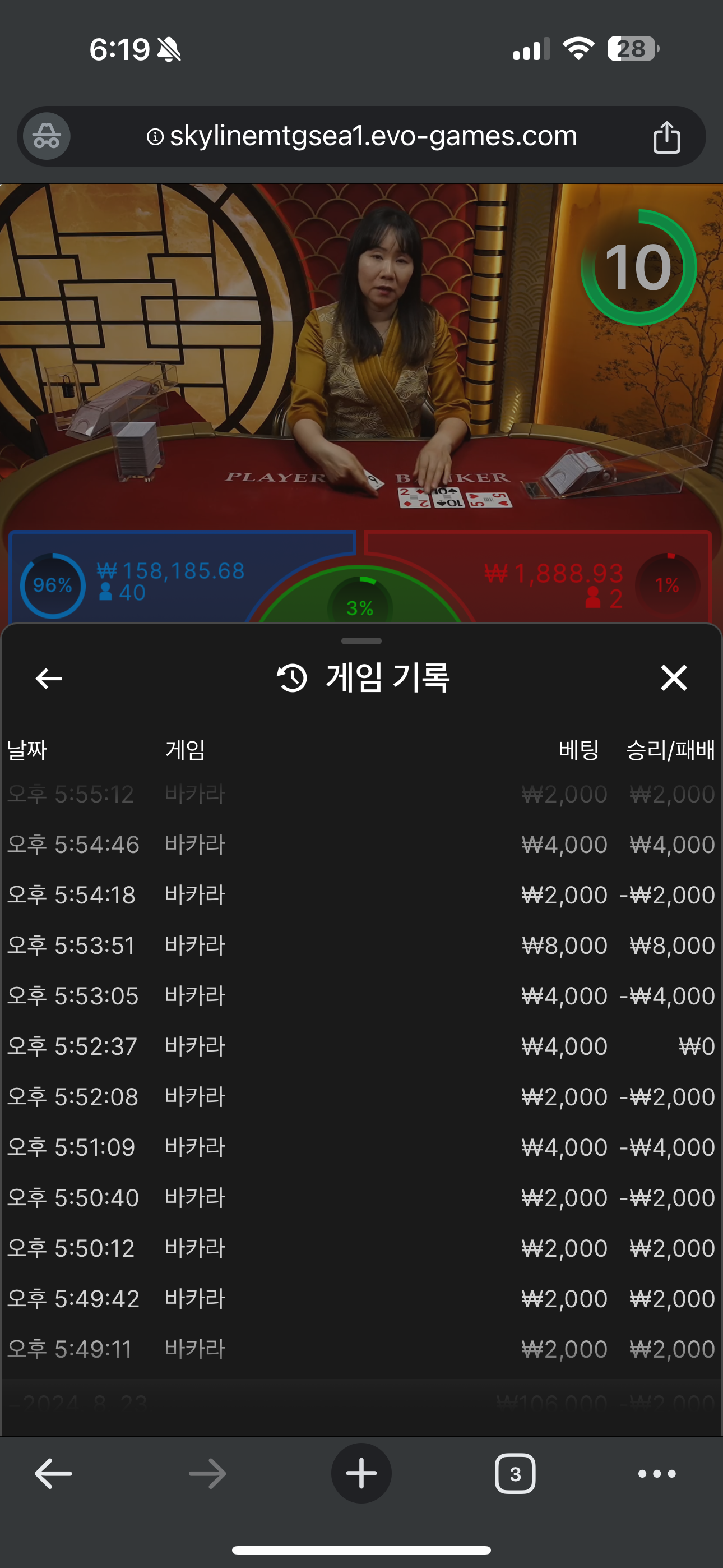Close the game history panel

pos(674,678)
